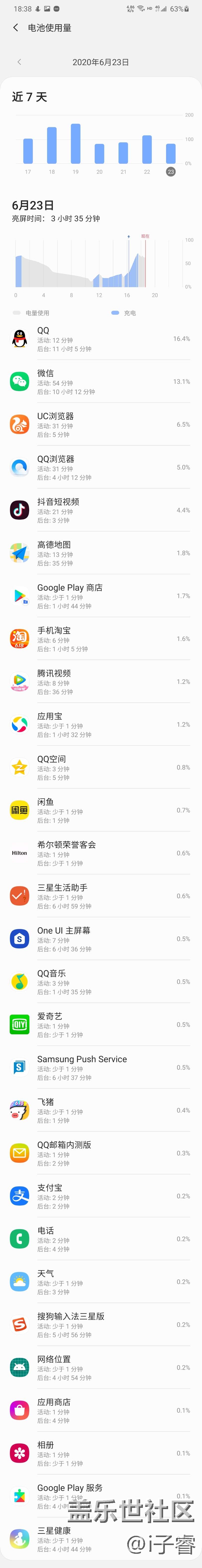The height and width of the screenshot is (1568, 202).
Task: View QQ空间 battery usage
Action: coord(101,768)
